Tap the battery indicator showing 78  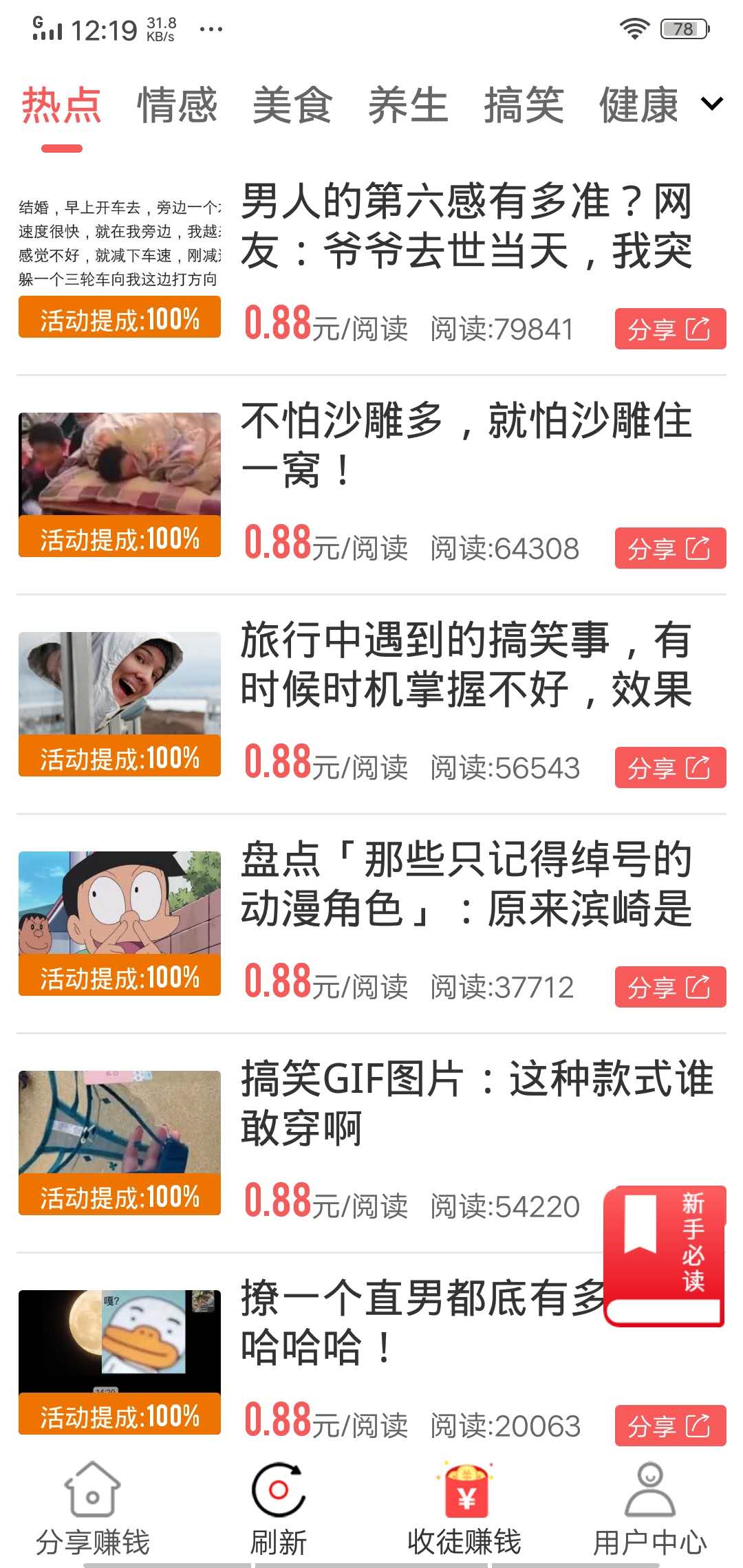point(683,29)
